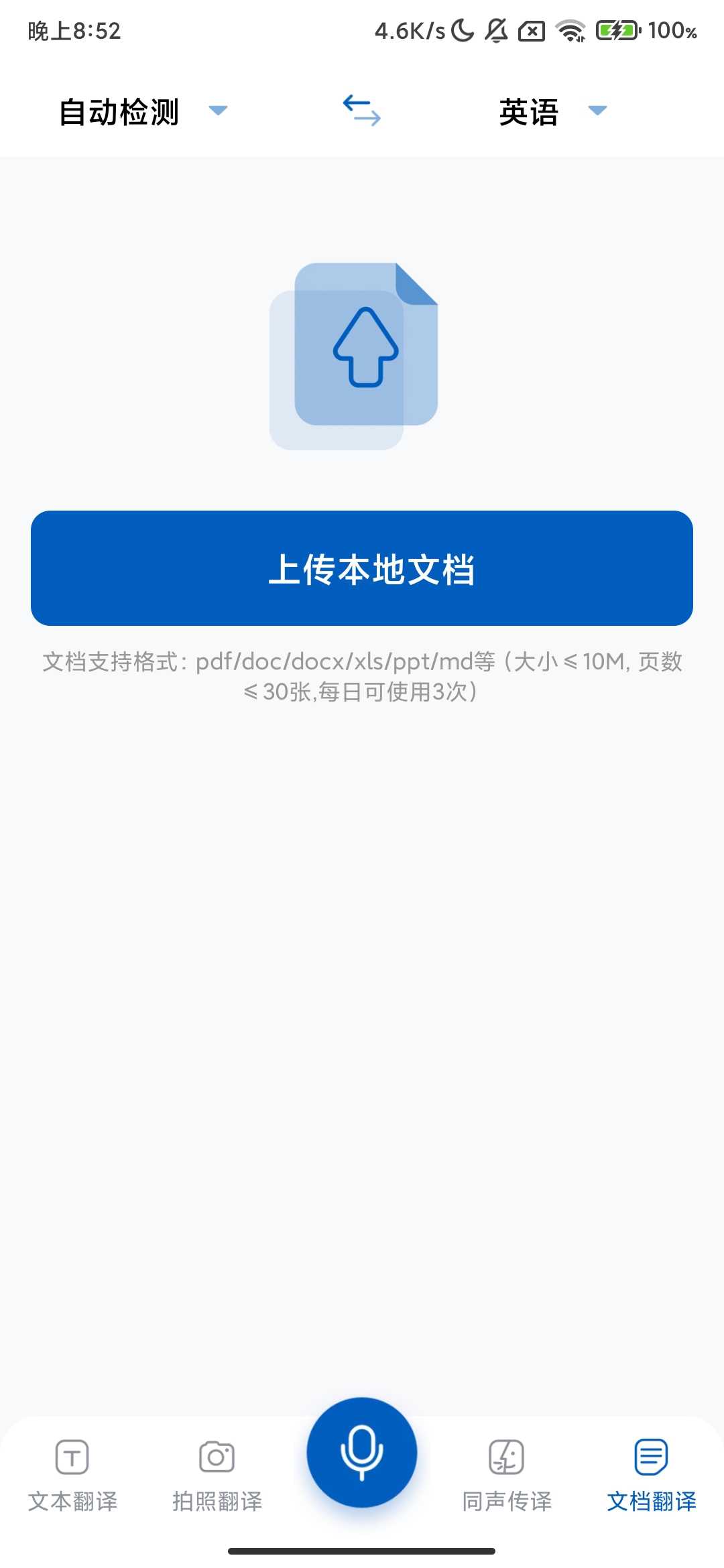Tap the Wi-Fi status bar icon
The height and width of the screenshot is (1568, 724).
[570, 31]
